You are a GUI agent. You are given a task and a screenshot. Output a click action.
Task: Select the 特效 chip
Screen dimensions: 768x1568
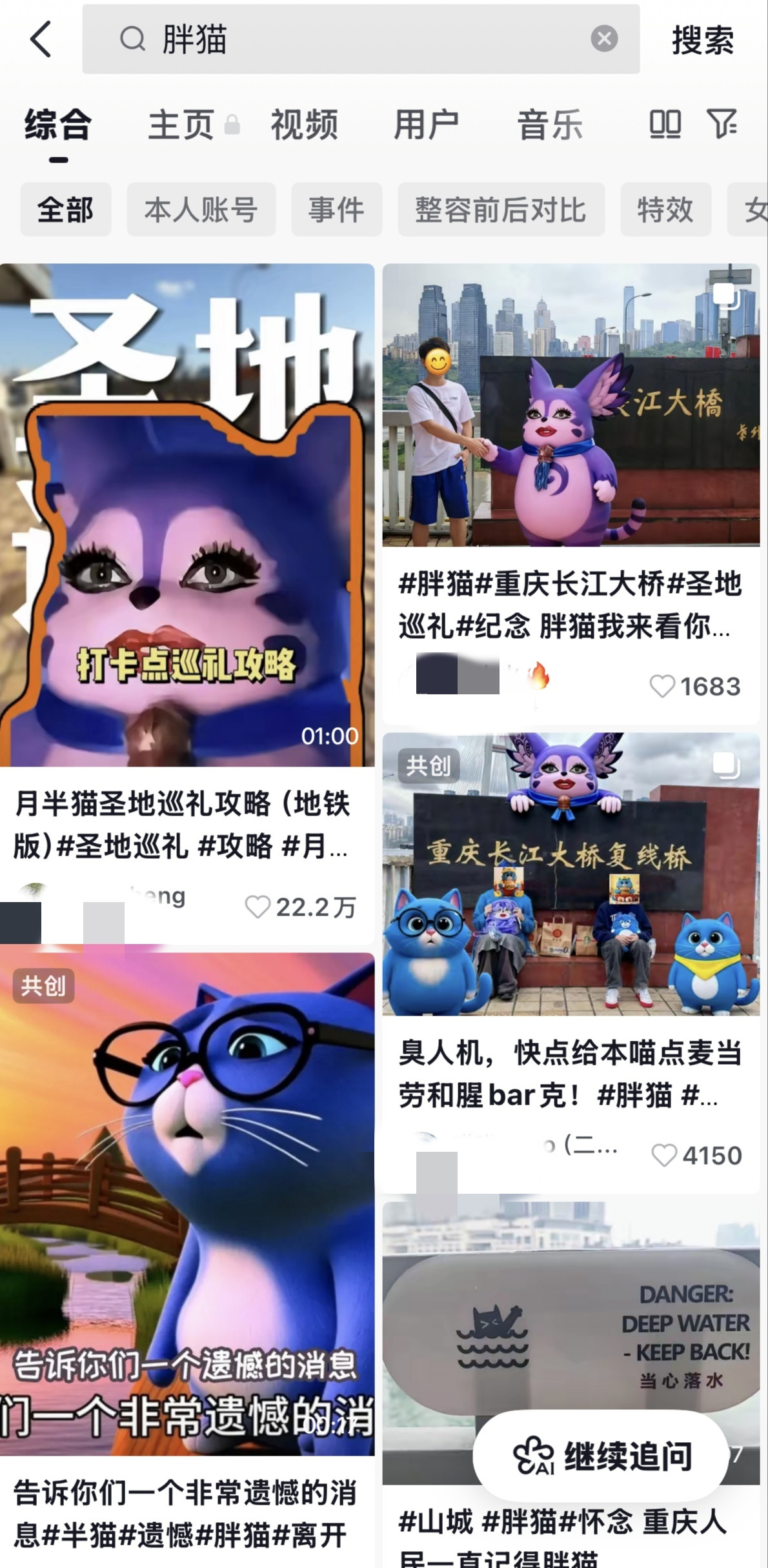pos(665,210)
